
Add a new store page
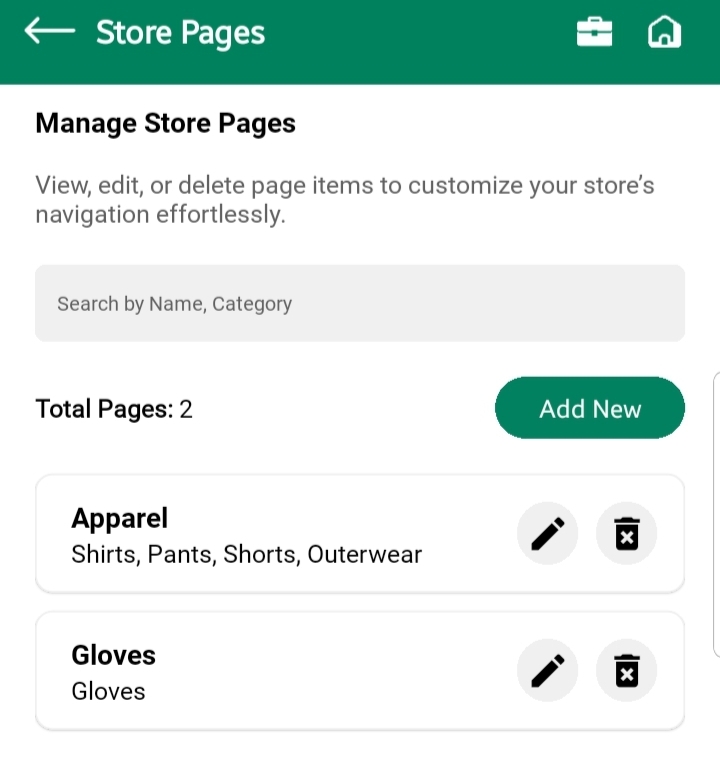pos(589,408)
